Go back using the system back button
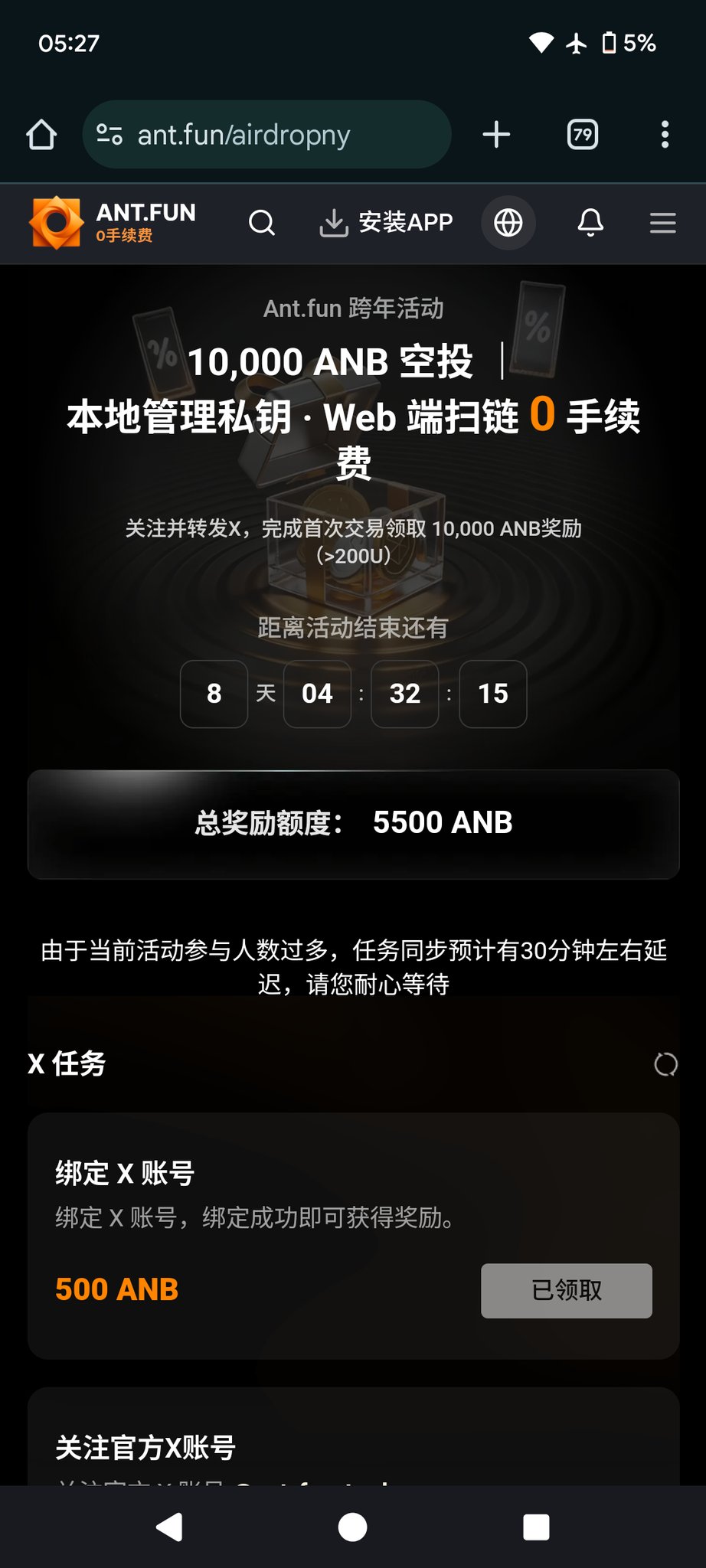706x1568 pixels. [x=169, y=1527]
